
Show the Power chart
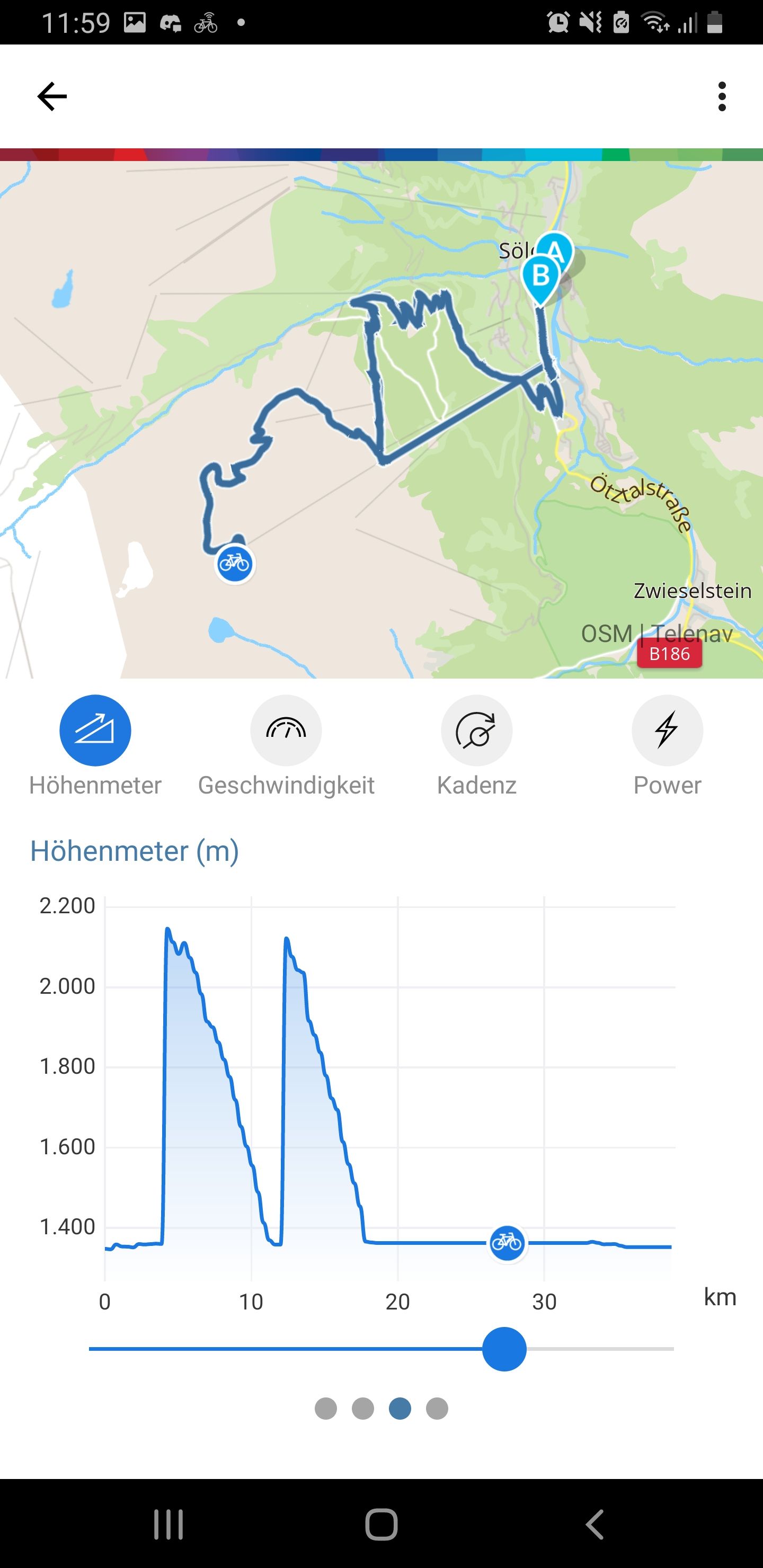click(667, 730)
